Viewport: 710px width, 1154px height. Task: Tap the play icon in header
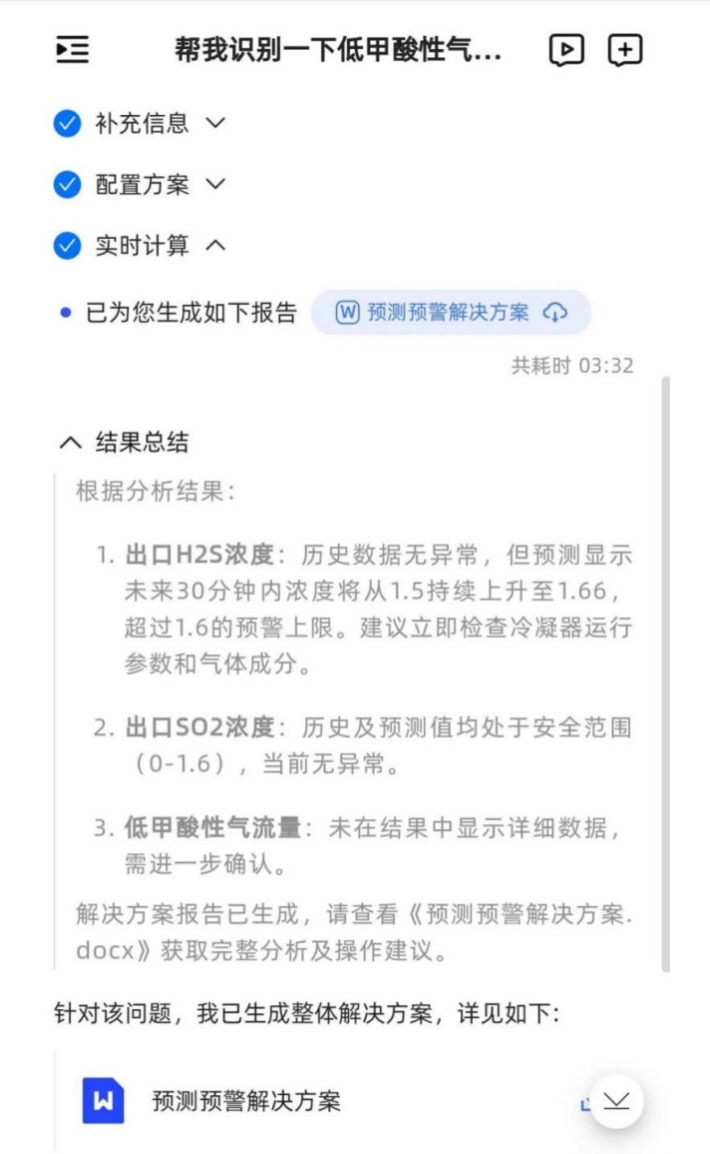pos(566,50)
